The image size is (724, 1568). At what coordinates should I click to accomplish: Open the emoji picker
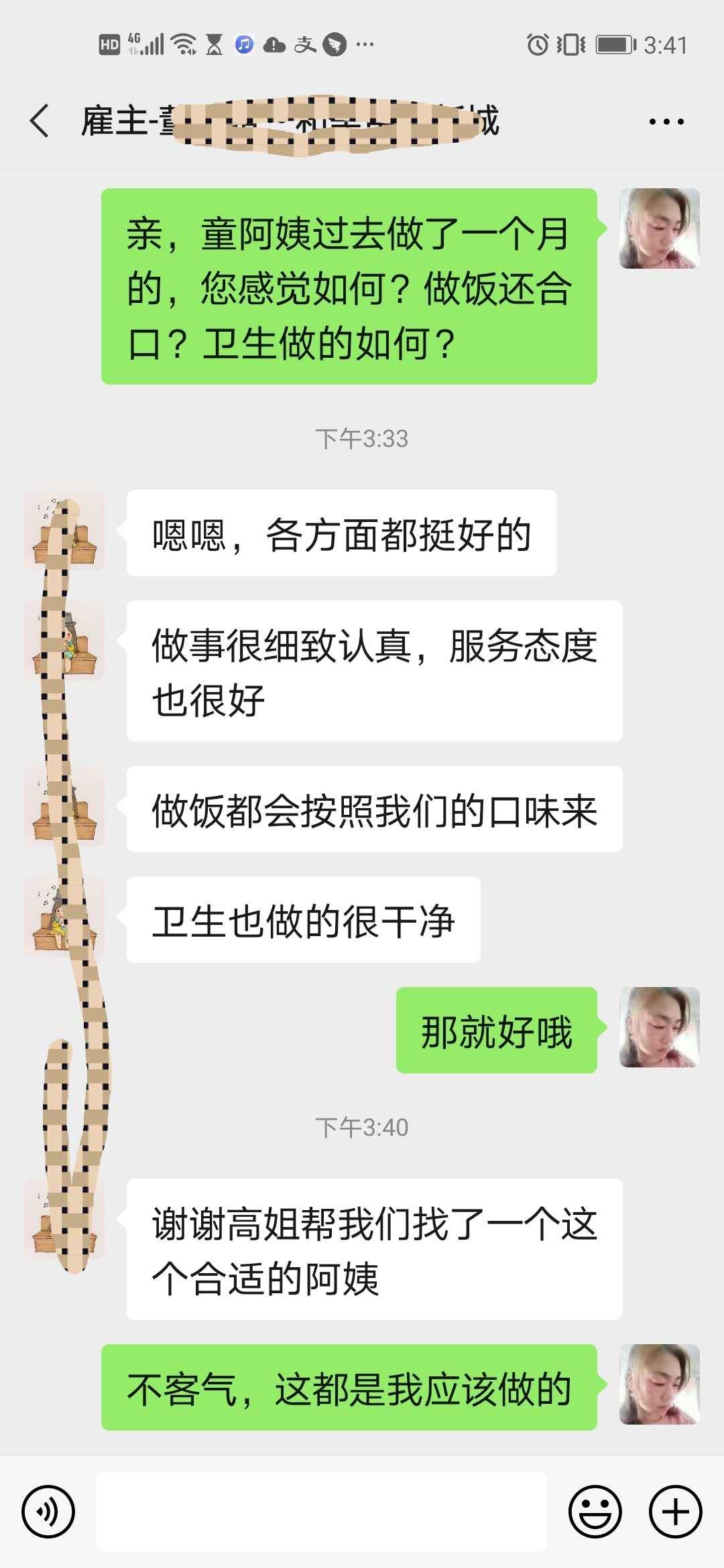[595, 1512]
